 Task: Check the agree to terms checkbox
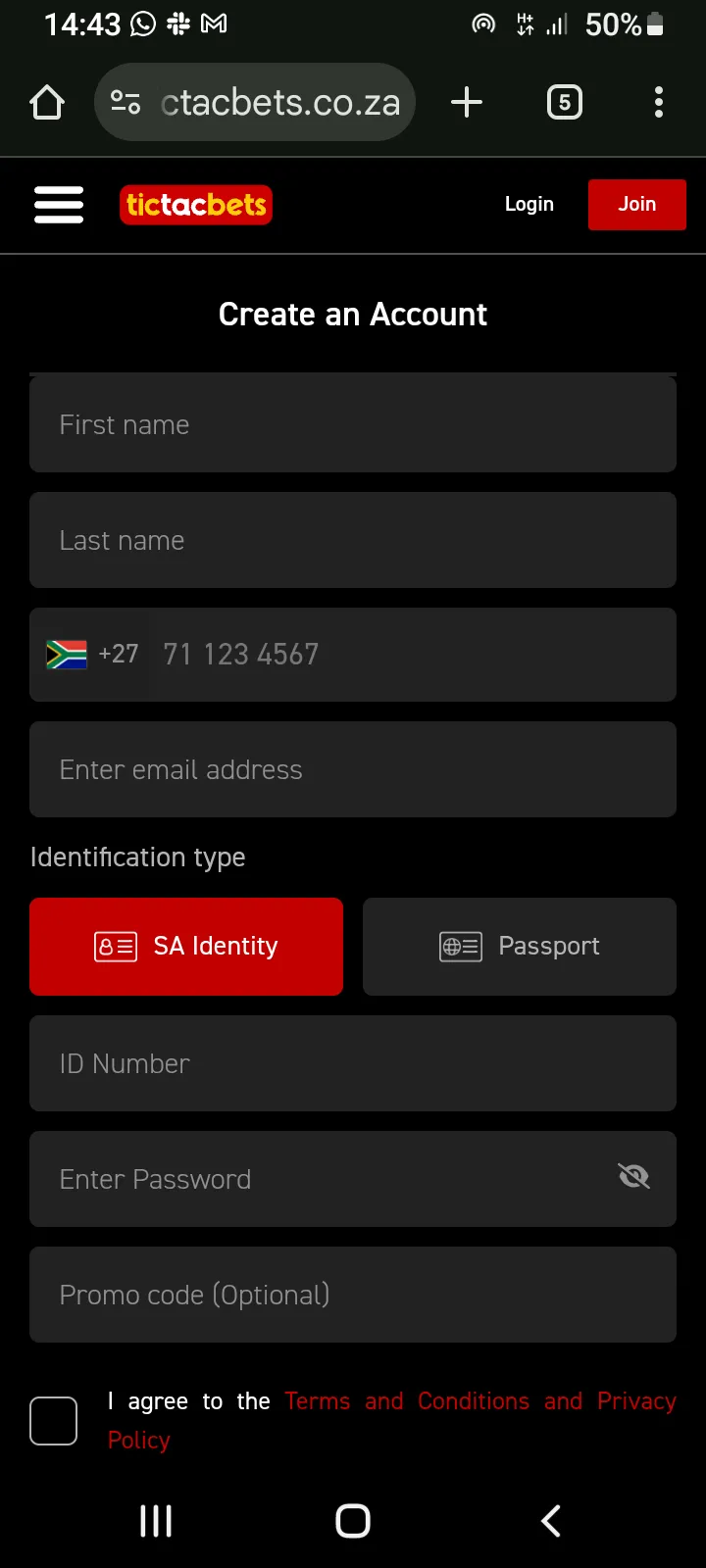(x=54, y=1420)
